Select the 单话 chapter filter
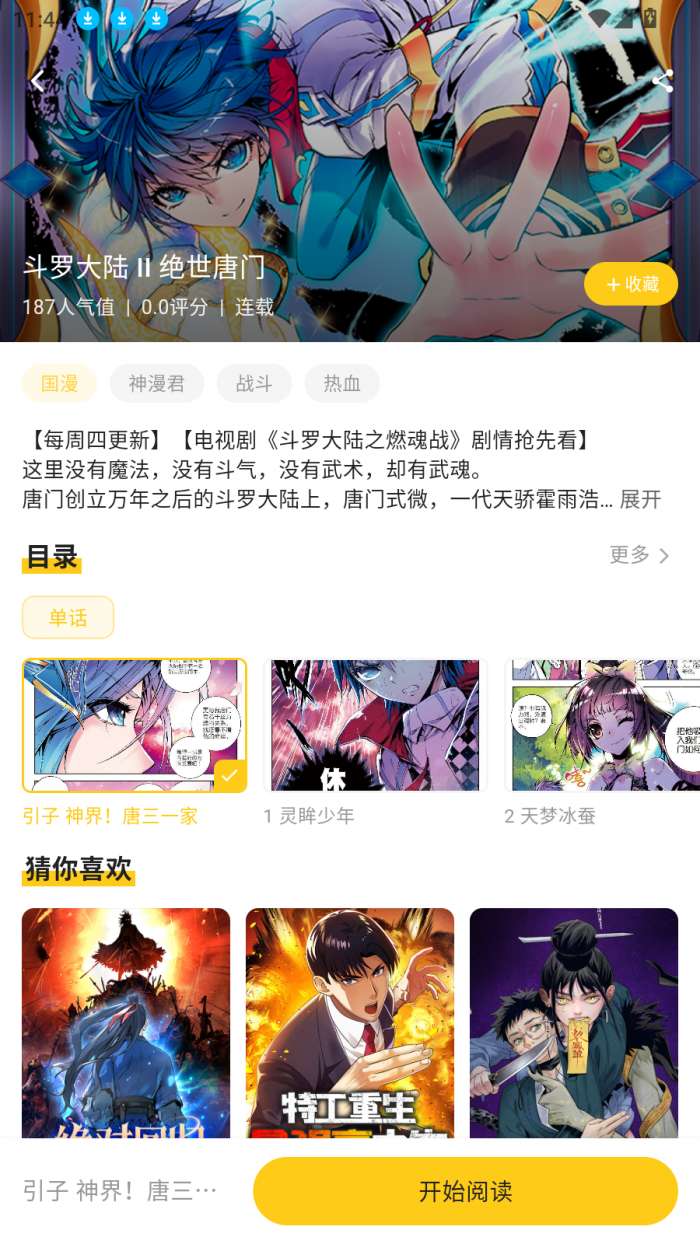700x1244 pixels. click(68, 617)
